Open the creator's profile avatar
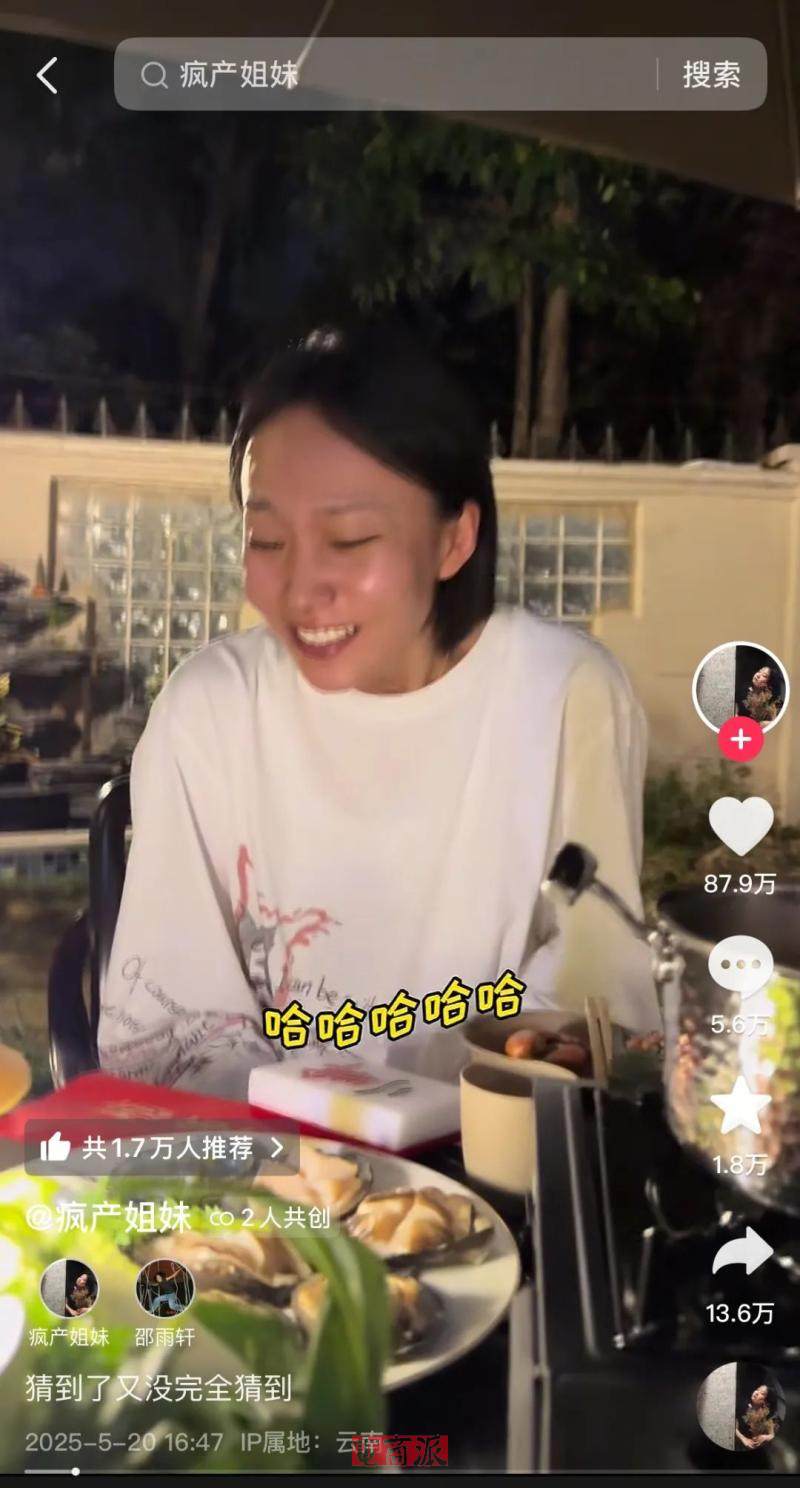This screenshot has width=800, height=1488. point(740,689)
